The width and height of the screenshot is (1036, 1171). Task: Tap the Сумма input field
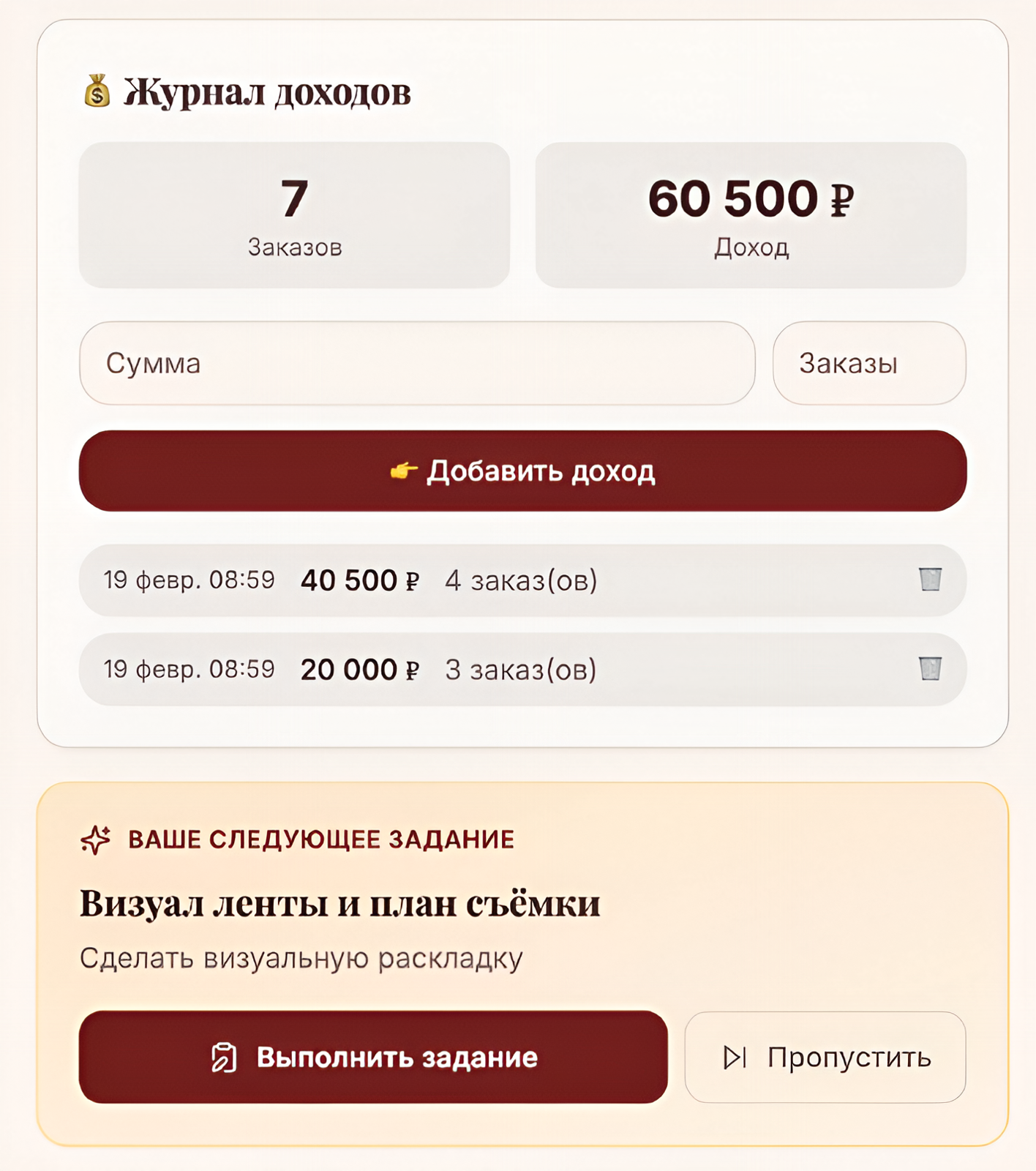[417, 363]
